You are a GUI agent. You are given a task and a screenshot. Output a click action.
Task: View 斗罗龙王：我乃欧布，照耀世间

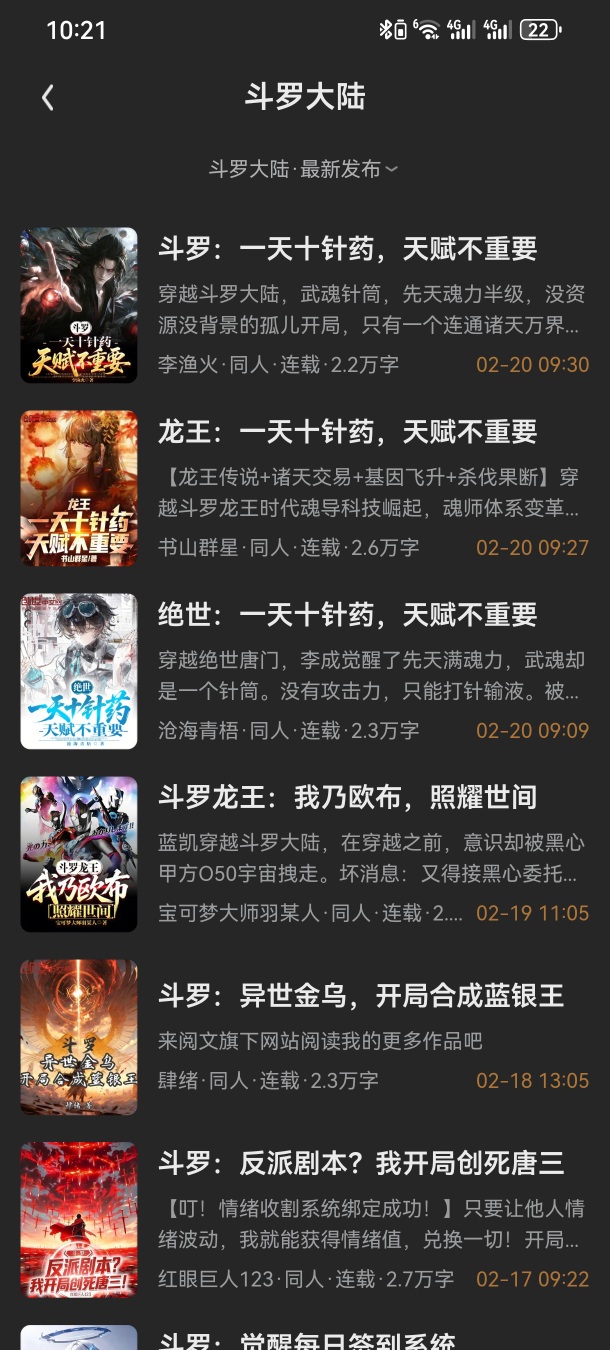tap(347, 797)
